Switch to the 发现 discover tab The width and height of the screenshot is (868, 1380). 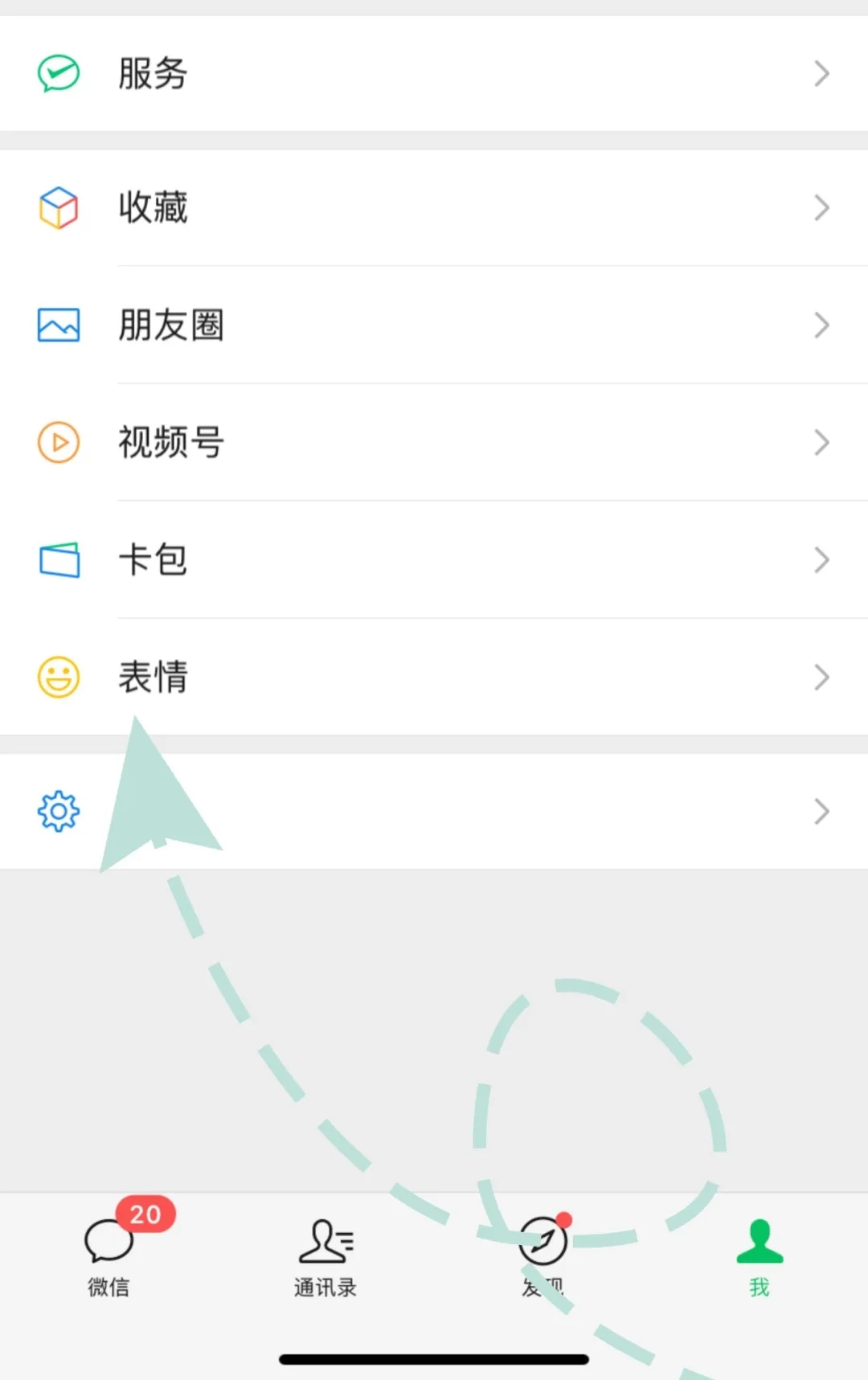[x=542, y=1254]
